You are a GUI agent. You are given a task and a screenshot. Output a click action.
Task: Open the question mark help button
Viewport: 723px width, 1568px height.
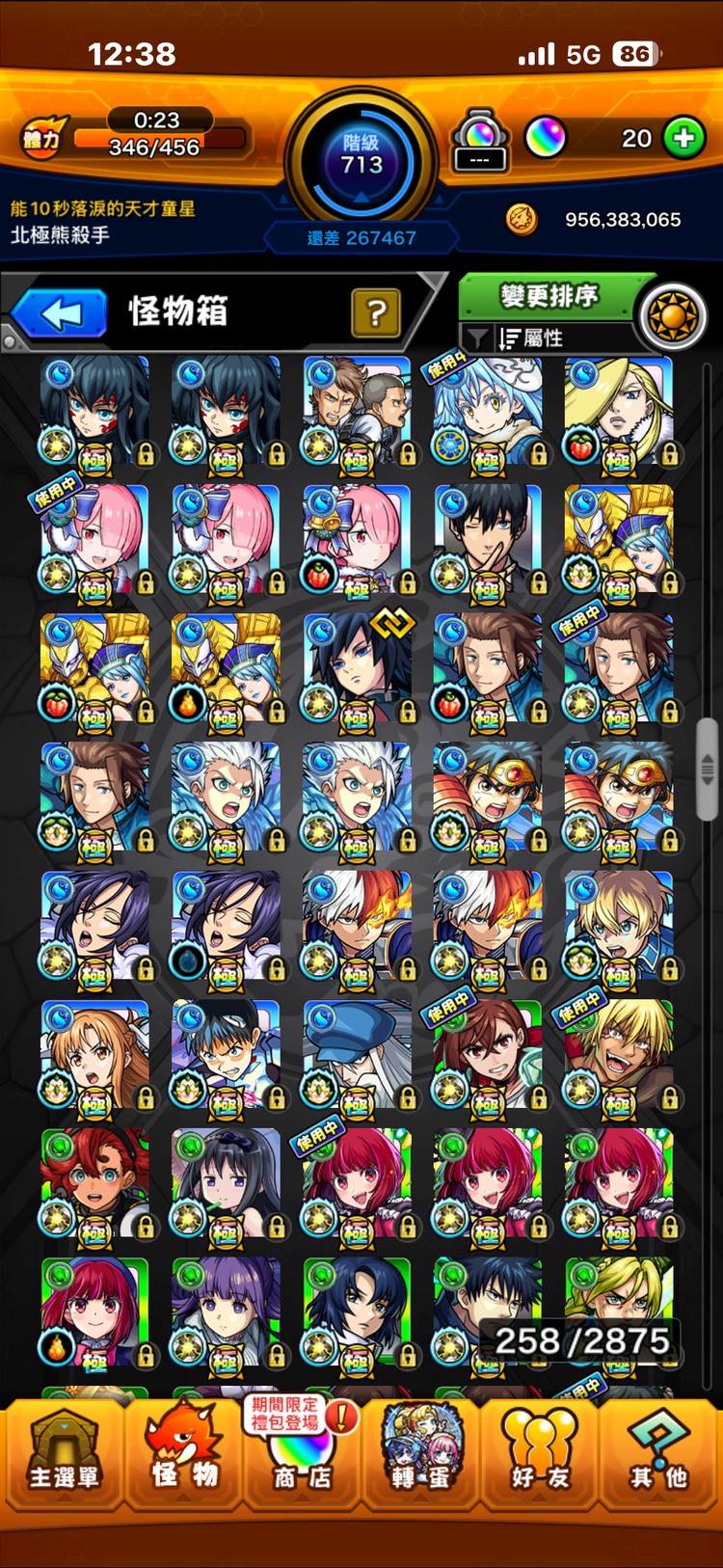coord(376,312)
